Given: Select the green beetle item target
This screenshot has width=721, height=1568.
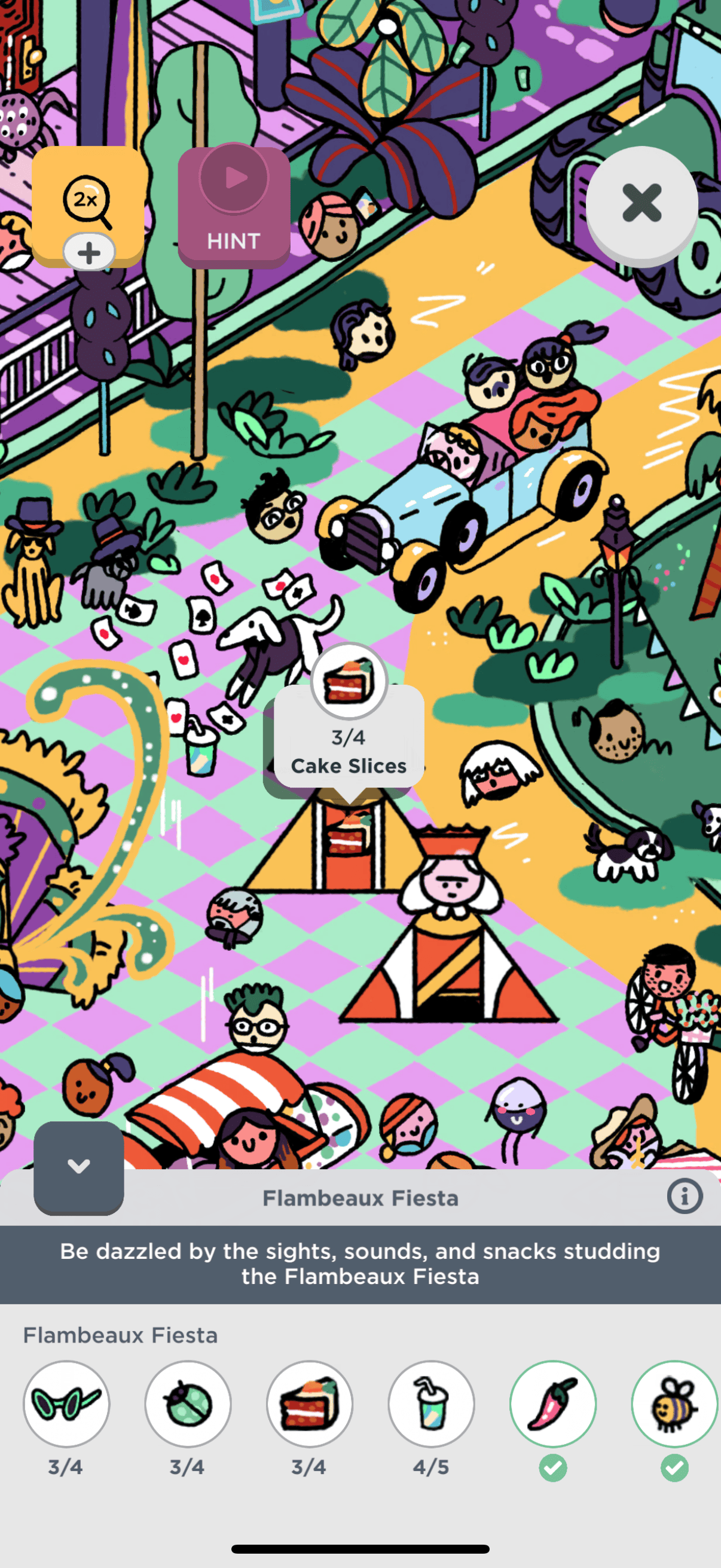Looking at the screenshot, I should coord(188,1404).
